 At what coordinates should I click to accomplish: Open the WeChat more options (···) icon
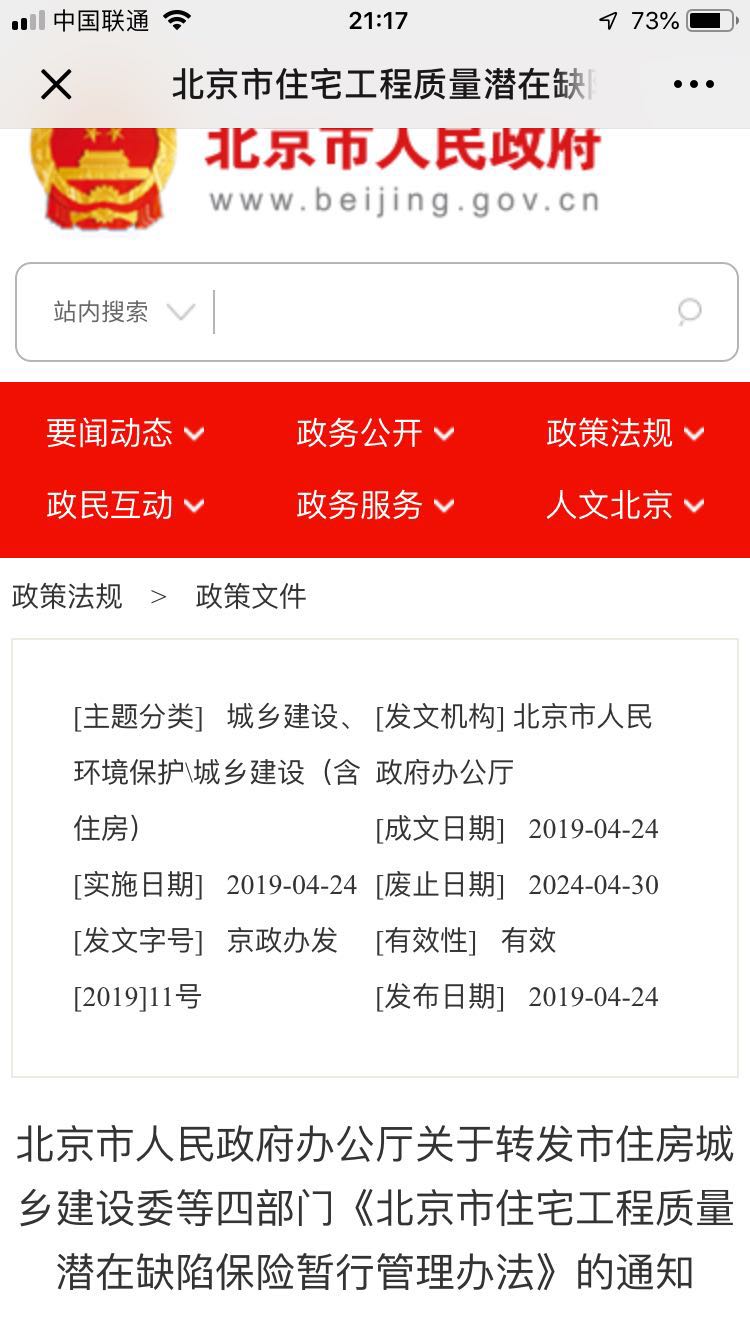point(692,84)
